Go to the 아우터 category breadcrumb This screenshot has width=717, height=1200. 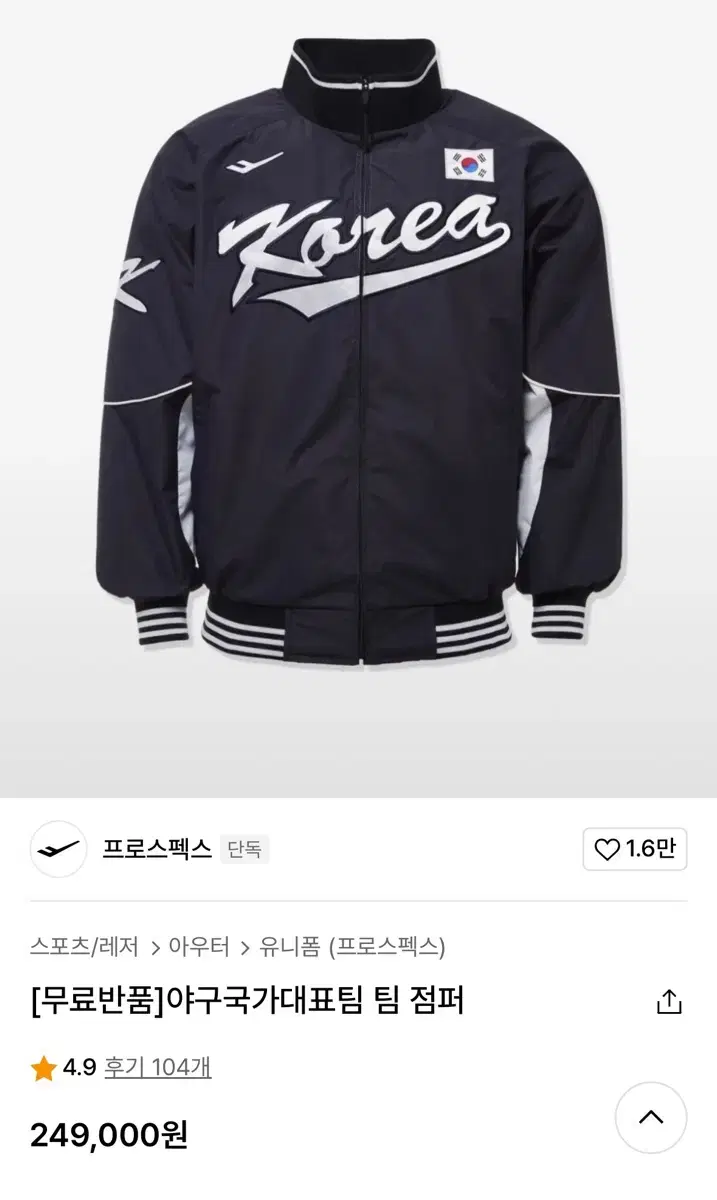tap(197, 946)
